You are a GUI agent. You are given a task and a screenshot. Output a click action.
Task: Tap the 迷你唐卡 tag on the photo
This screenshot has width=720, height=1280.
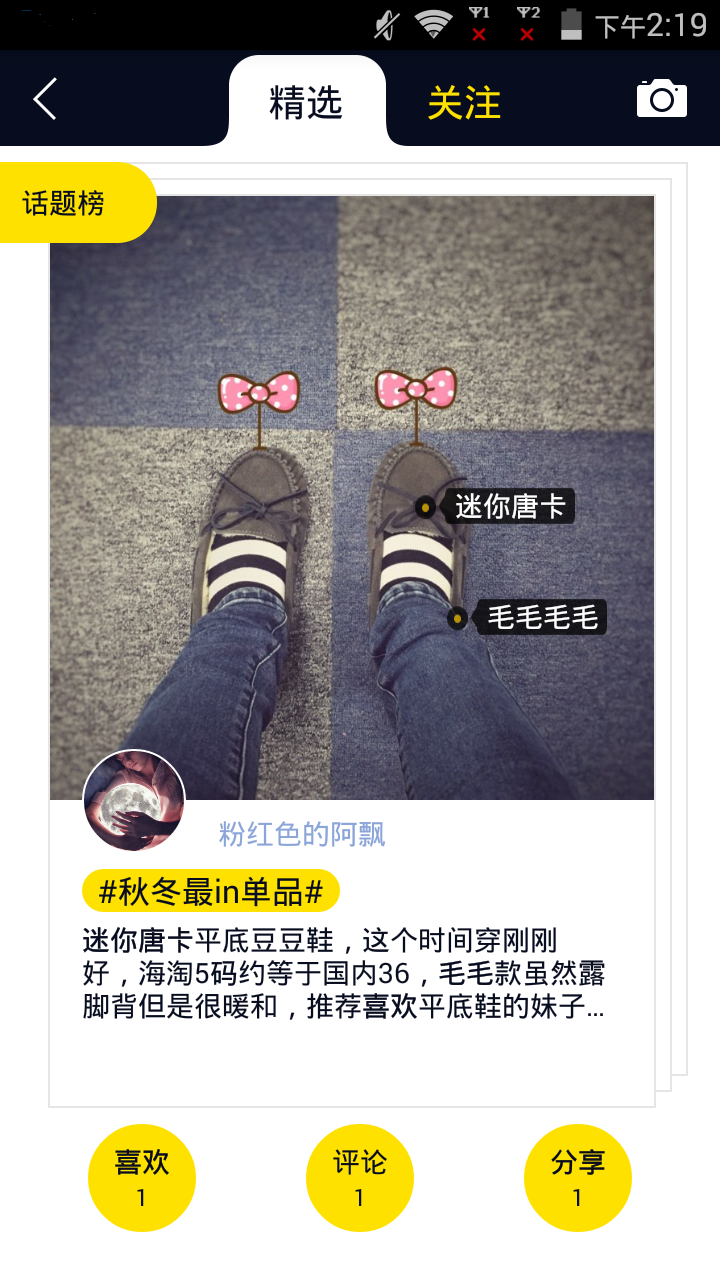point(509,507)
